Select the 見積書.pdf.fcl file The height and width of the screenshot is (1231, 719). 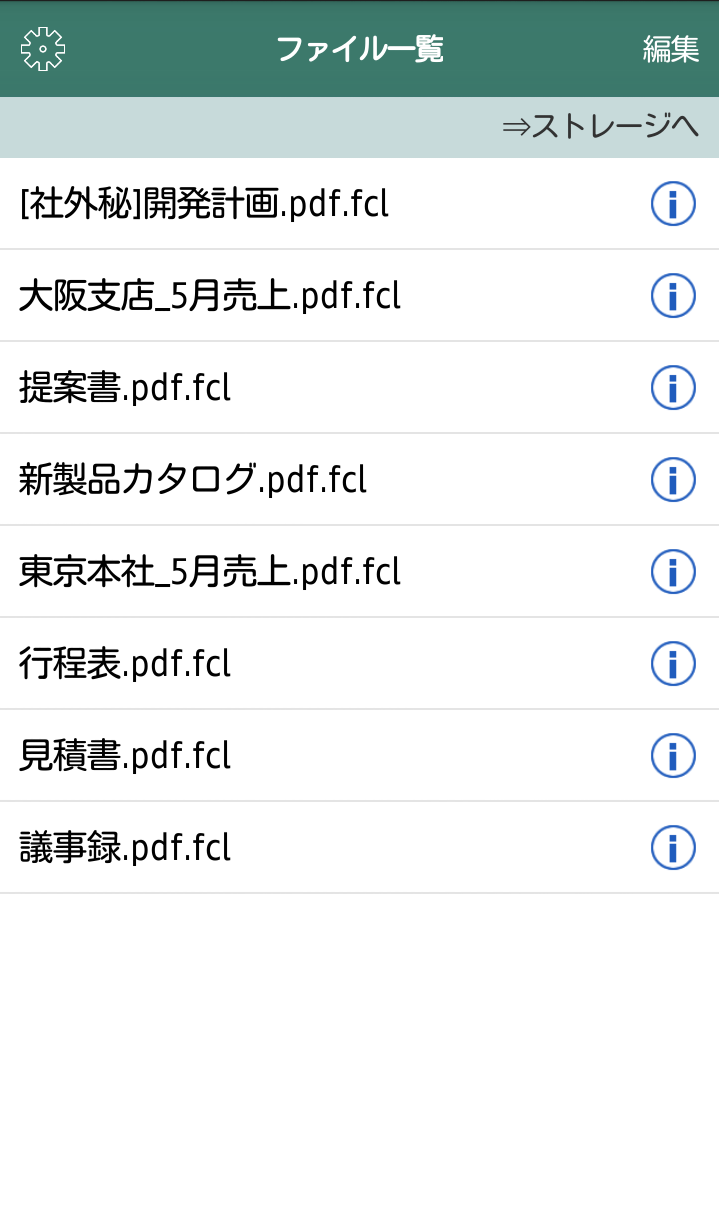[x=125, y=756]
